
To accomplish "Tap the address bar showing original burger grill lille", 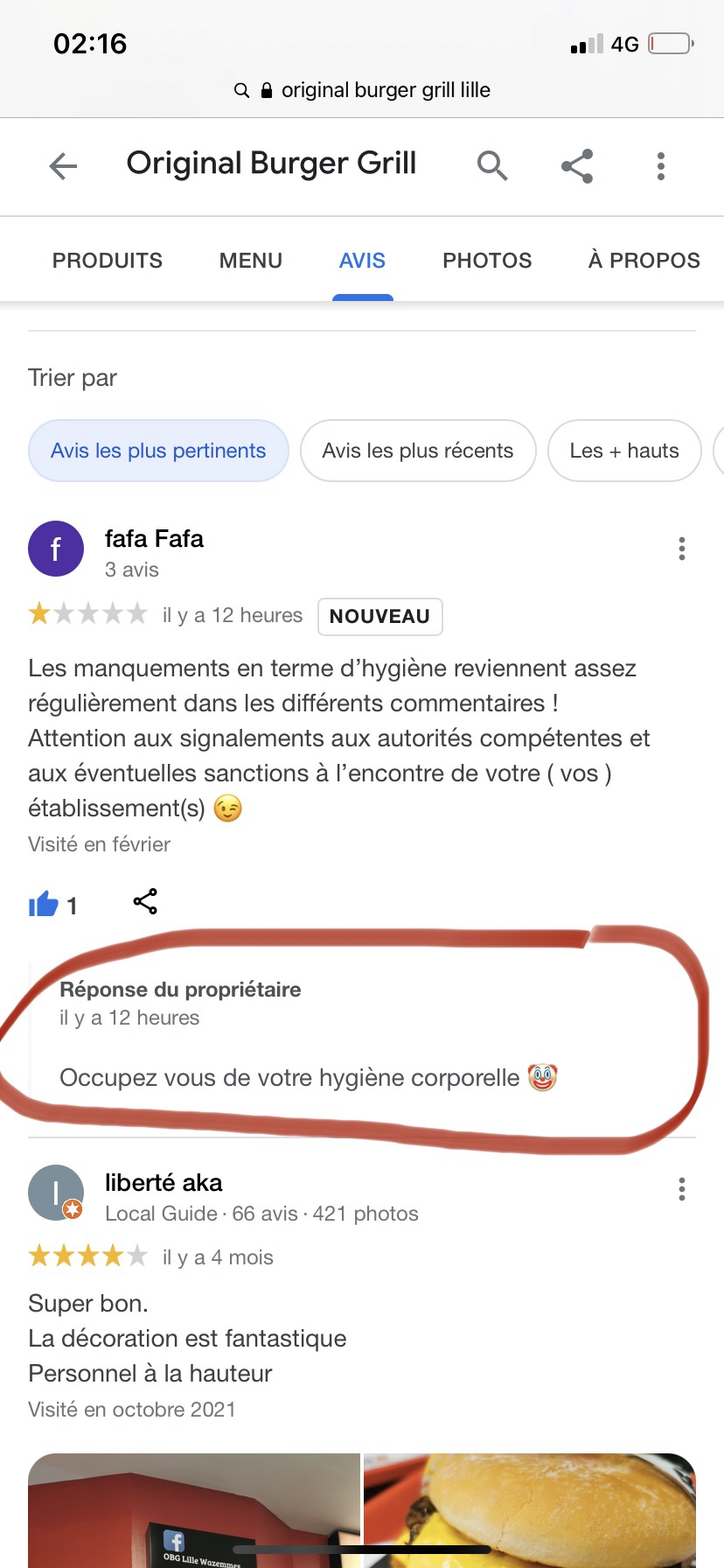I will click(x=362, y=90).
